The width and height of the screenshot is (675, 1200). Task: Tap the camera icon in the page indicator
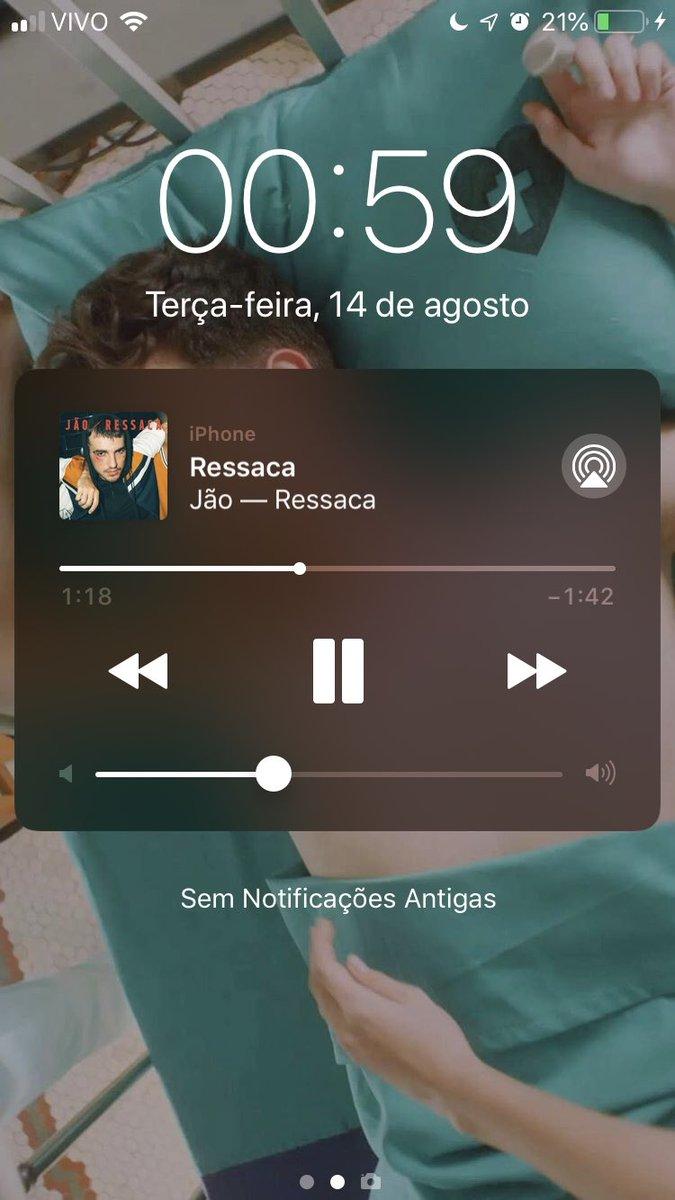click(371, 1181)
